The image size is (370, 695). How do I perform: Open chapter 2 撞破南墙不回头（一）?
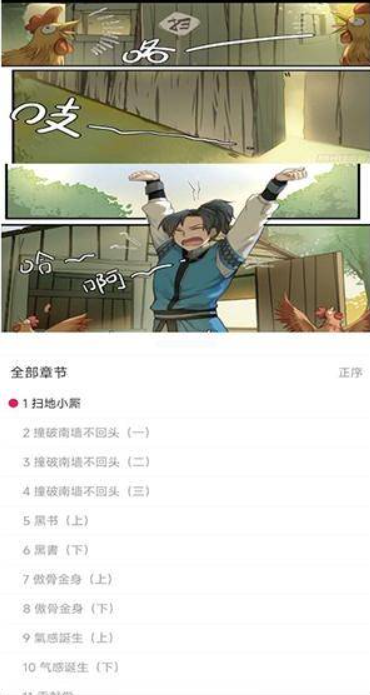[185, 433]
